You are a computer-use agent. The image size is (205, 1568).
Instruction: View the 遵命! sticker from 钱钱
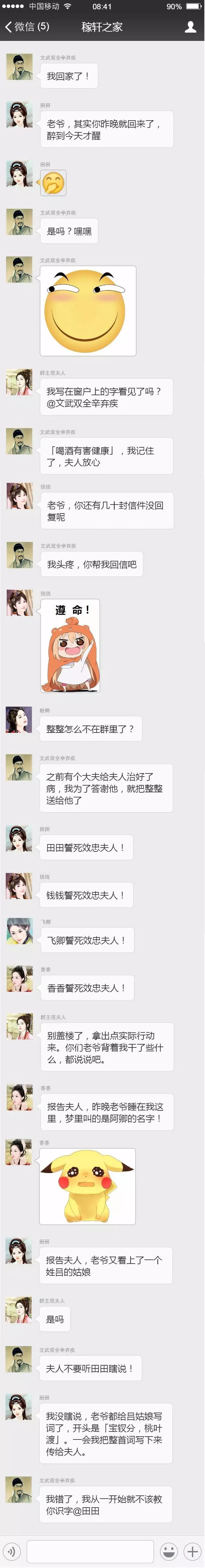click(70, 646)
